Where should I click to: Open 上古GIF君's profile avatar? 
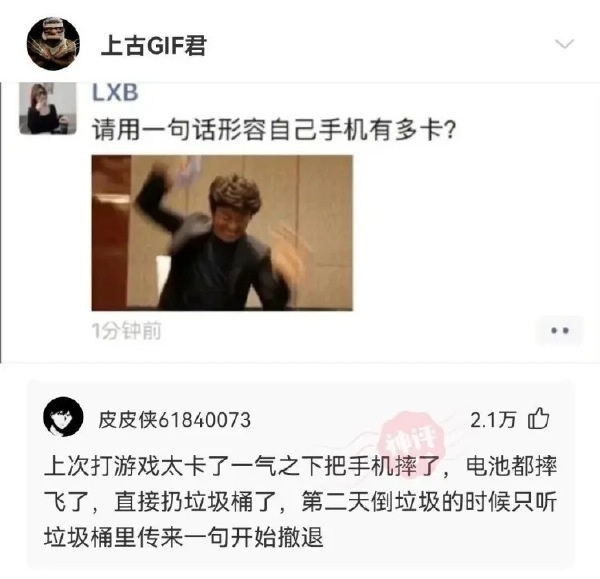(53, 43)
